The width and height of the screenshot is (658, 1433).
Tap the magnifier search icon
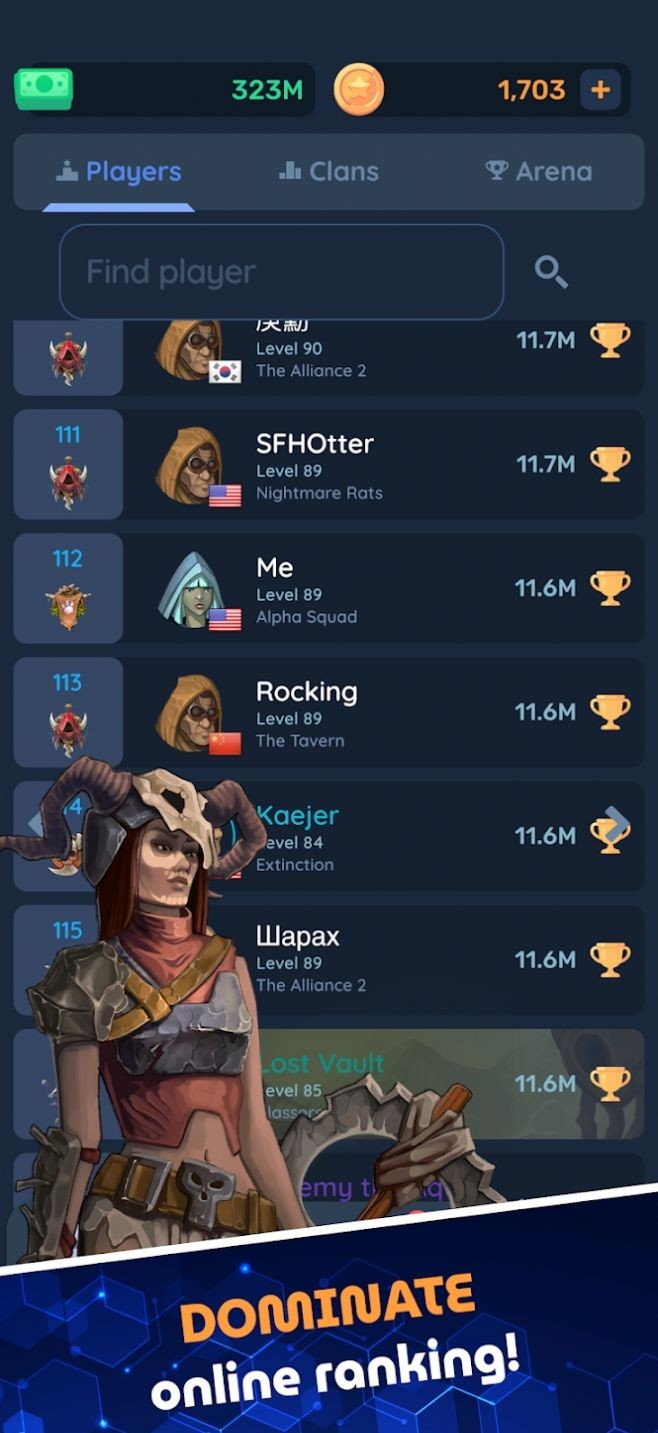coord(551,272)
